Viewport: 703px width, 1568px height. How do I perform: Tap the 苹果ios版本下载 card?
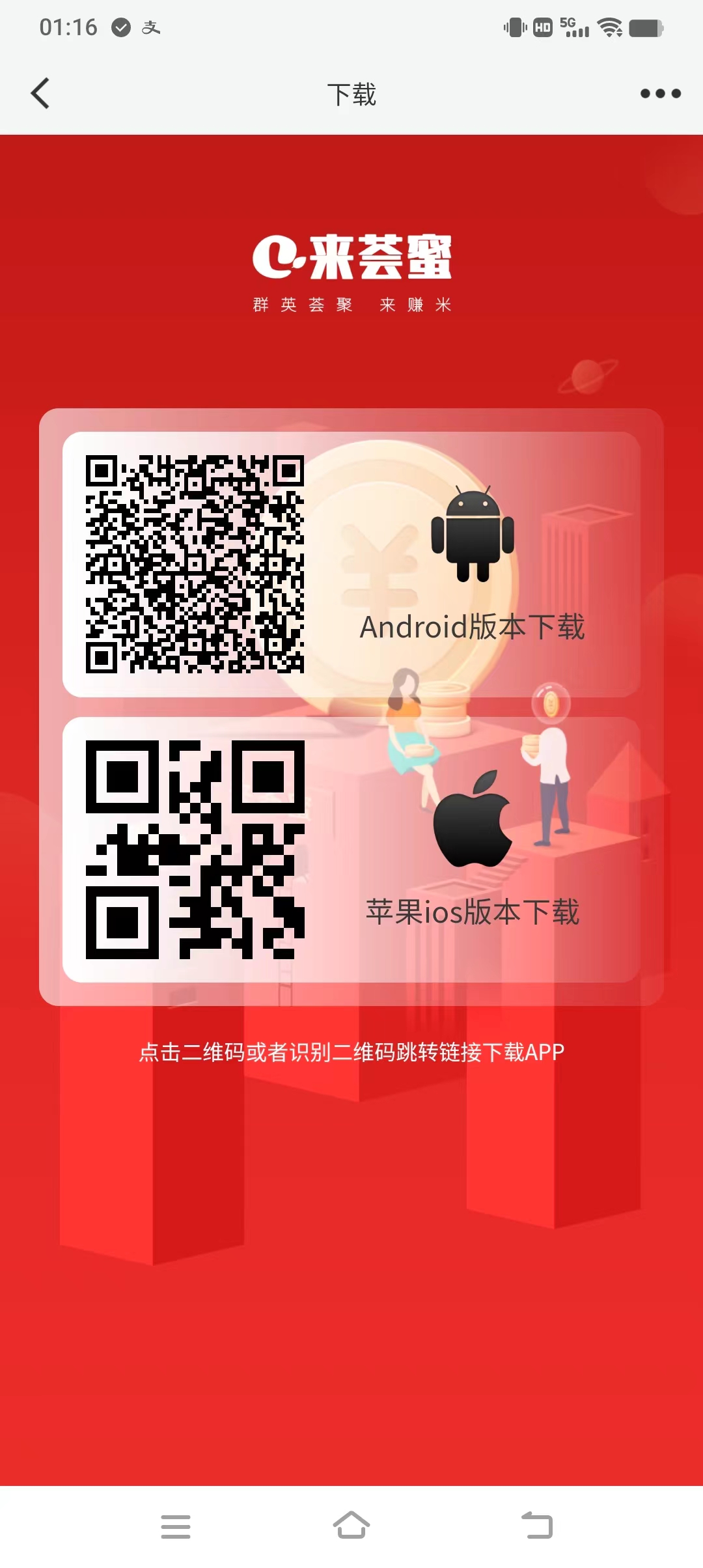351,849
